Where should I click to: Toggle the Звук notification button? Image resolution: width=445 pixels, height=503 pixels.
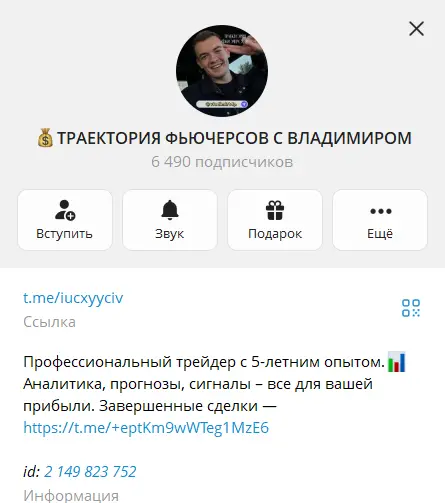(x=170, y=220)
